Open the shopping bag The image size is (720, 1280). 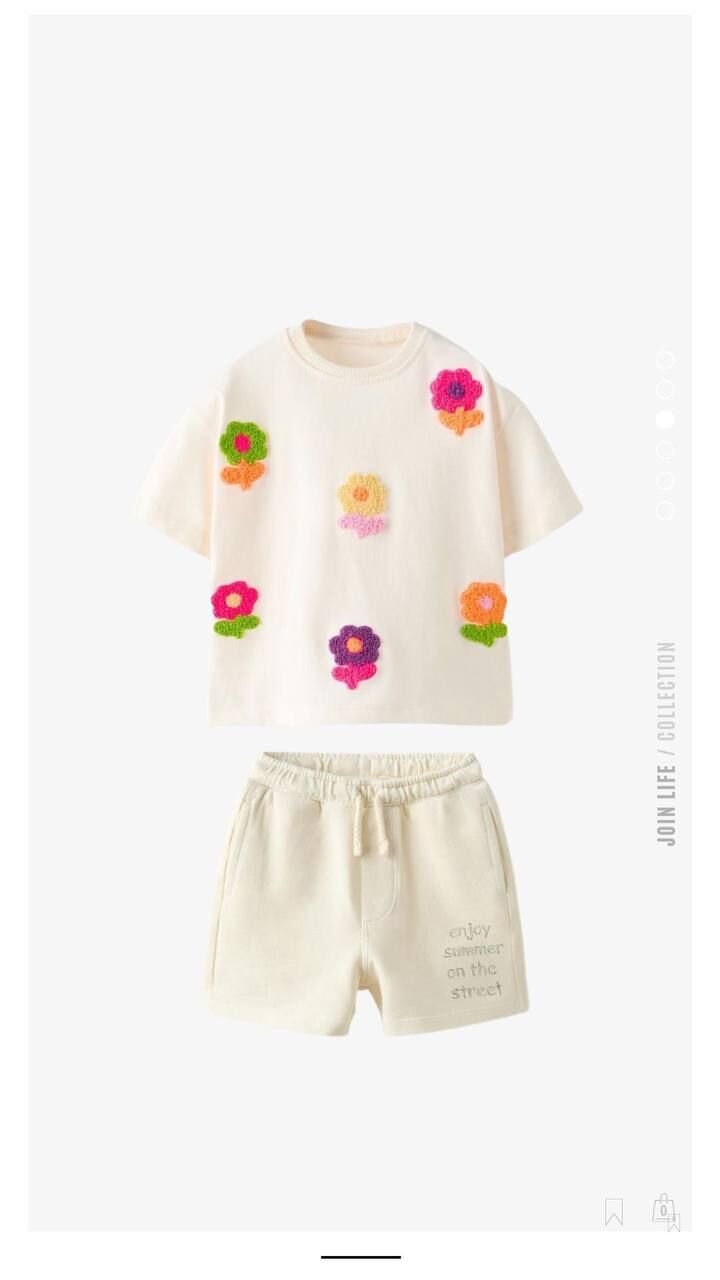[x=663, y=1210]
